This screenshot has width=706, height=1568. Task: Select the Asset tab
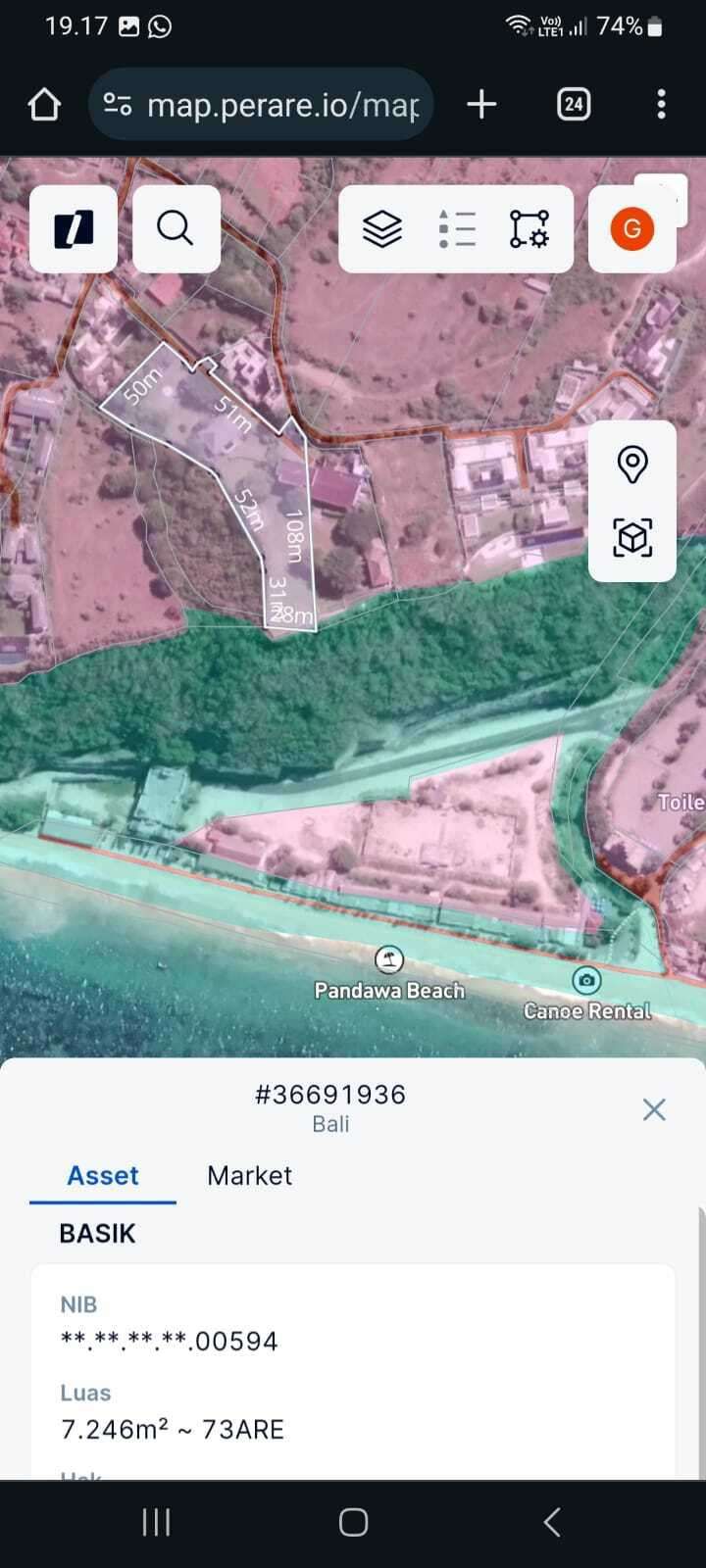pyautogui.click(x=103, y=1175)
